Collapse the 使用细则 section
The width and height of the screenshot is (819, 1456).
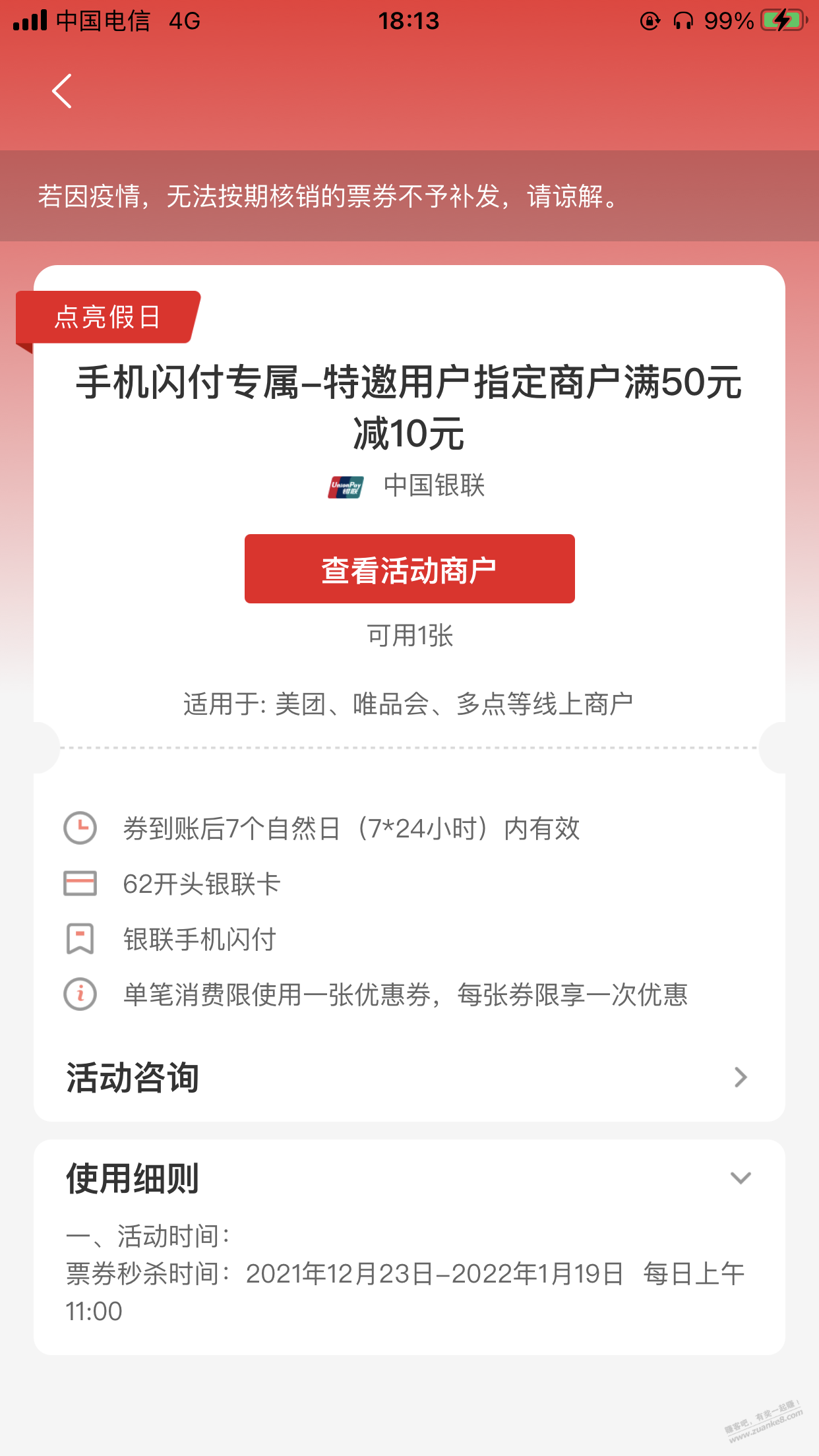[x=741, y=1178]
